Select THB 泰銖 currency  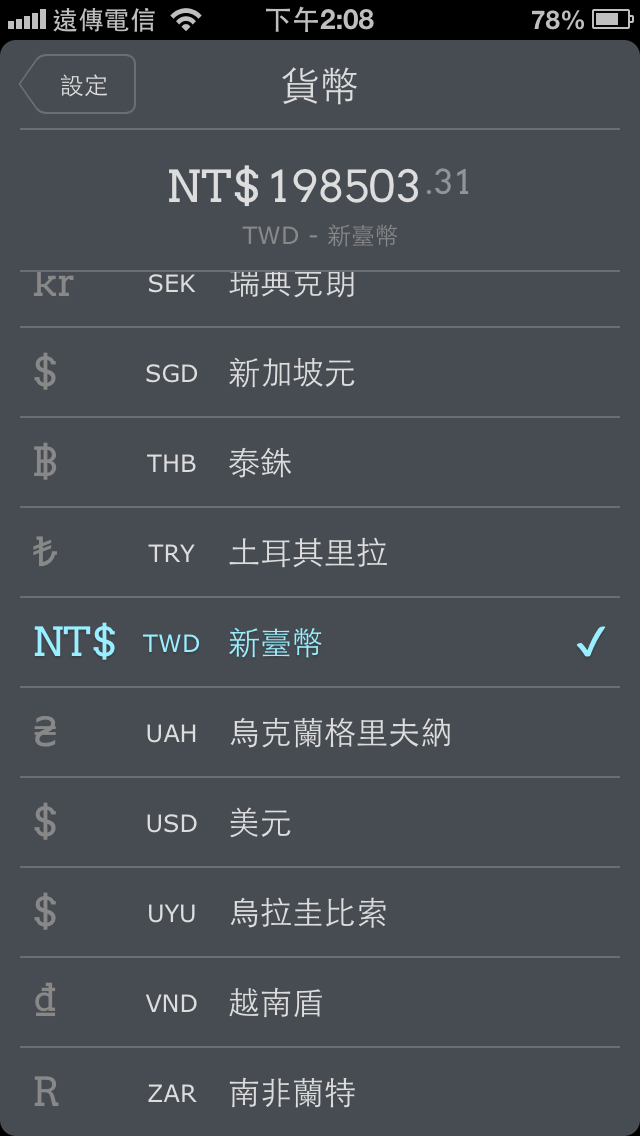(x=320, y=462)
